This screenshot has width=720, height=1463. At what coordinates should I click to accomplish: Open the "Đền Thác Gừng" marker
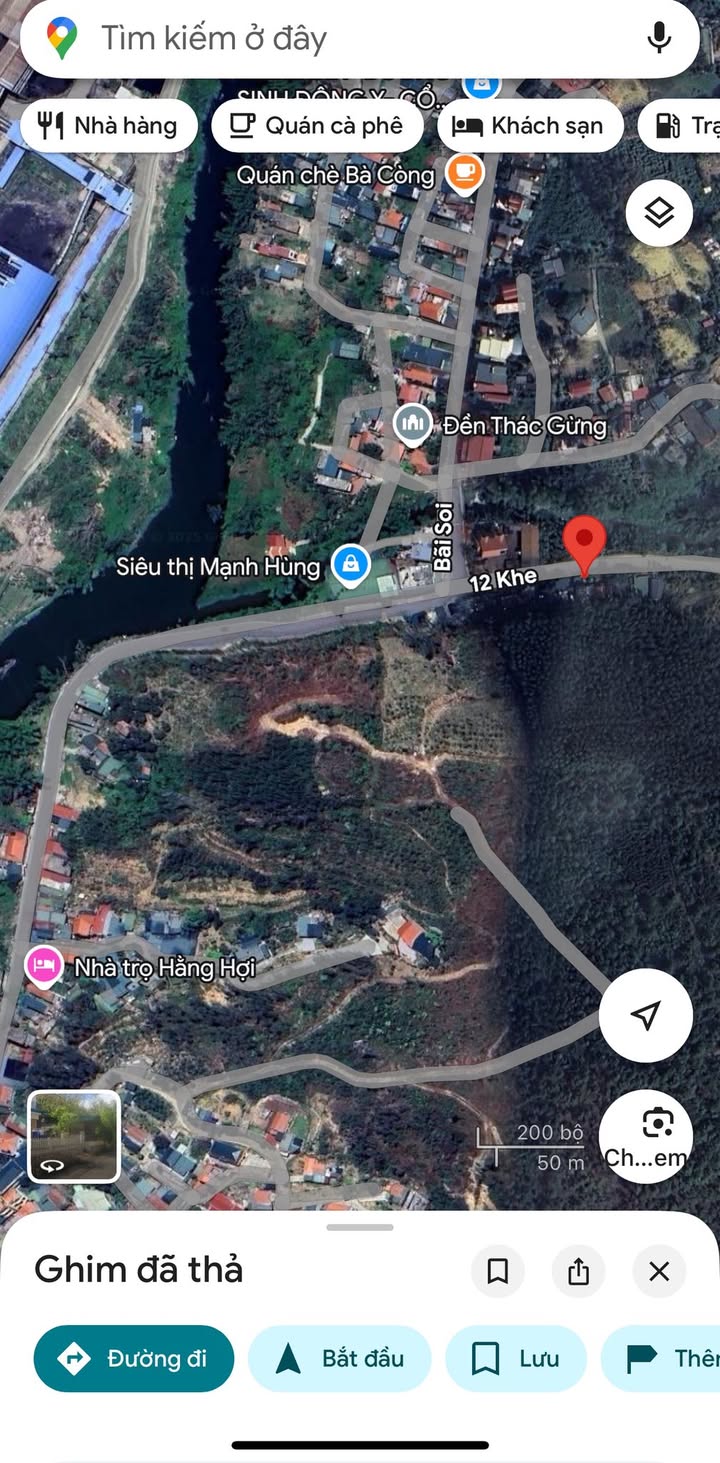tap(412, 426)
